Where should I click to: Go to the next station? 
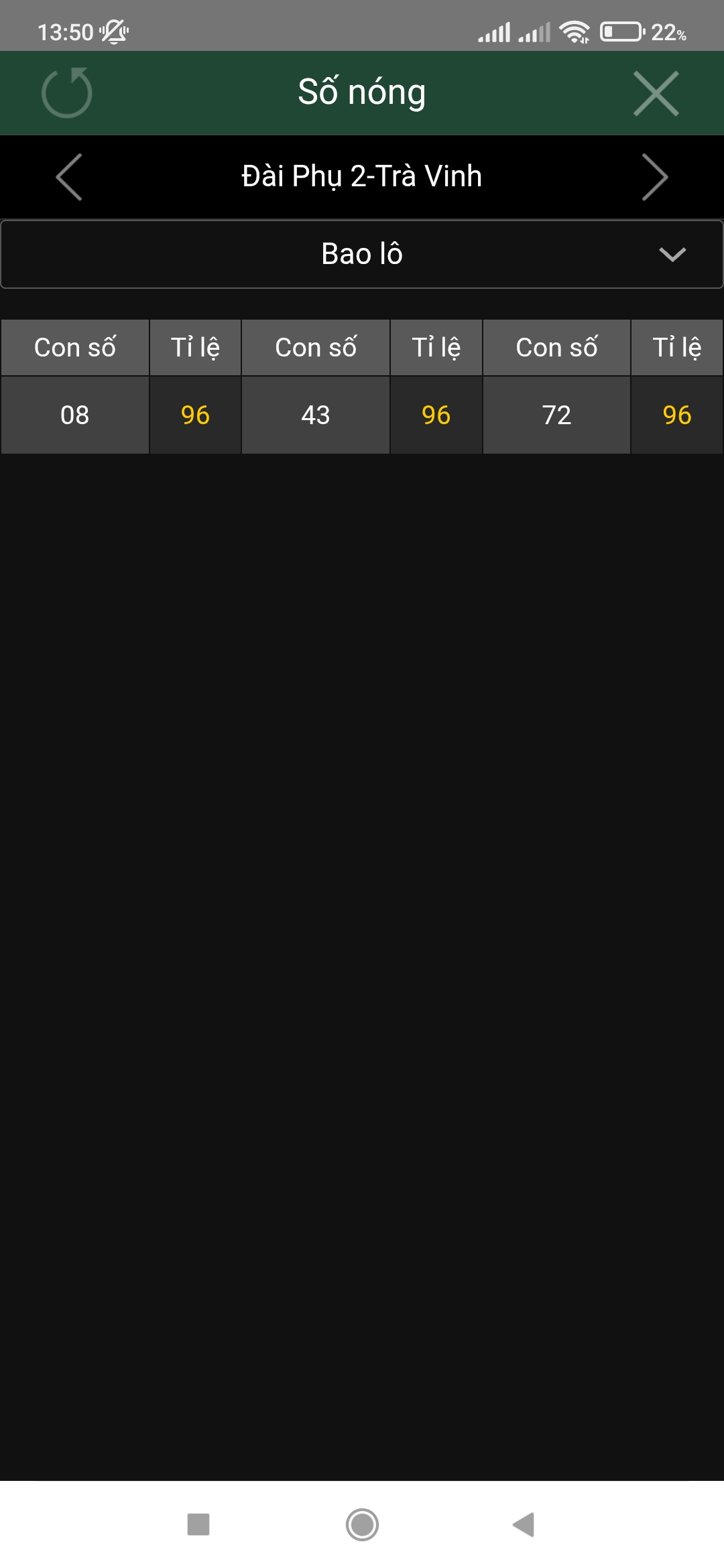pyautogui.click(x=654, y=177)
